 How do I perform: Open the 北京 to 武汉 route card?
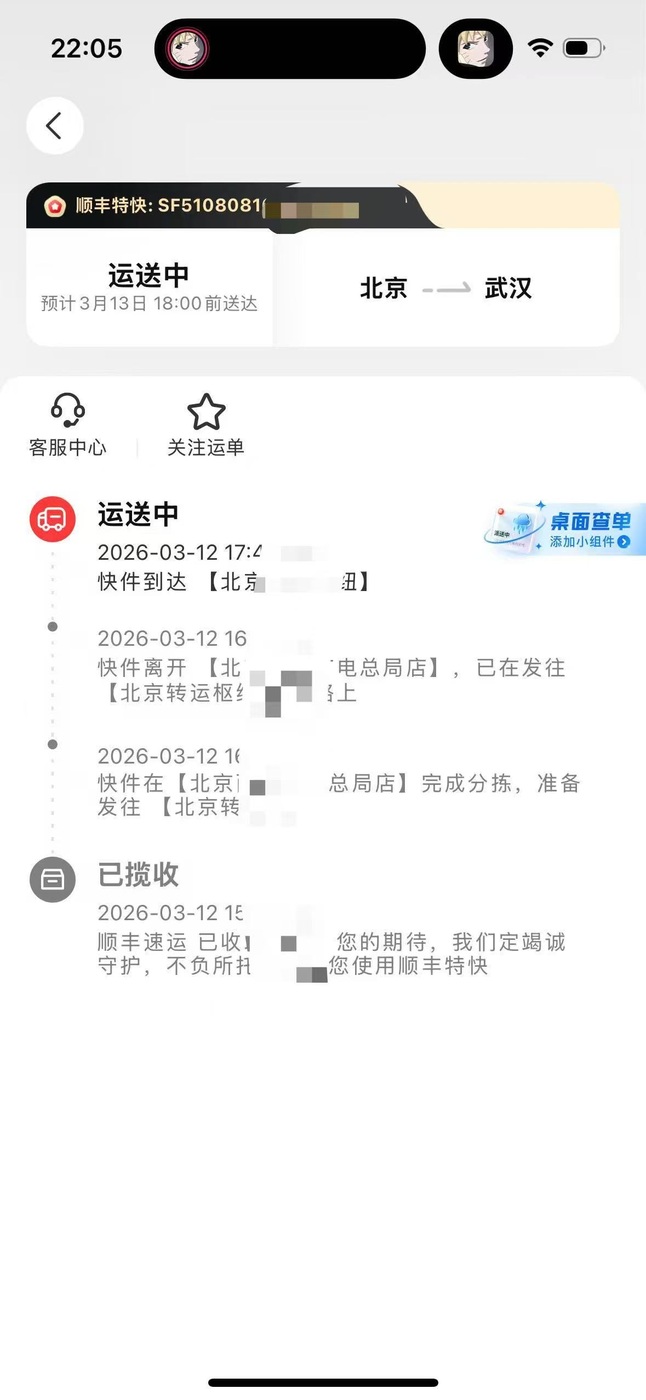[x=446, y=289]
